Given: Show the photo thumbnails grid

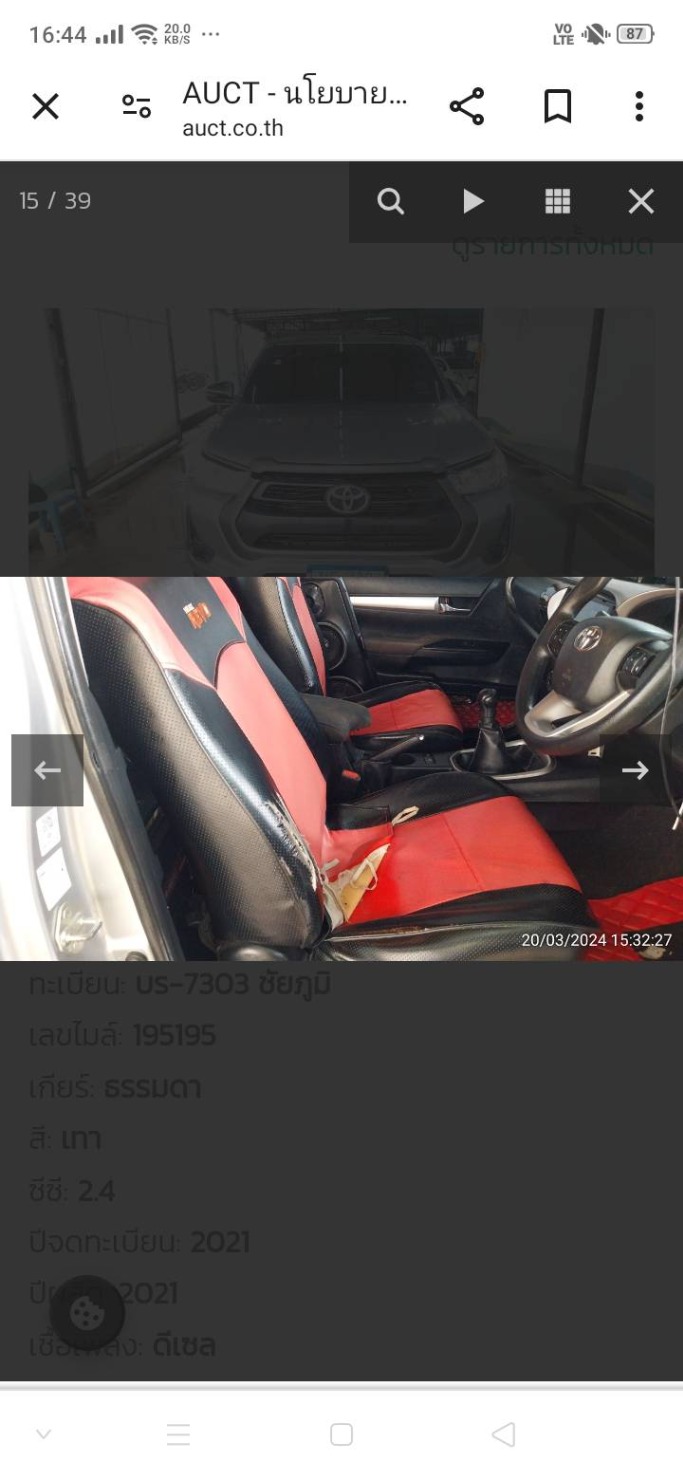Looking at the screenshot, I should pos(557,202).
